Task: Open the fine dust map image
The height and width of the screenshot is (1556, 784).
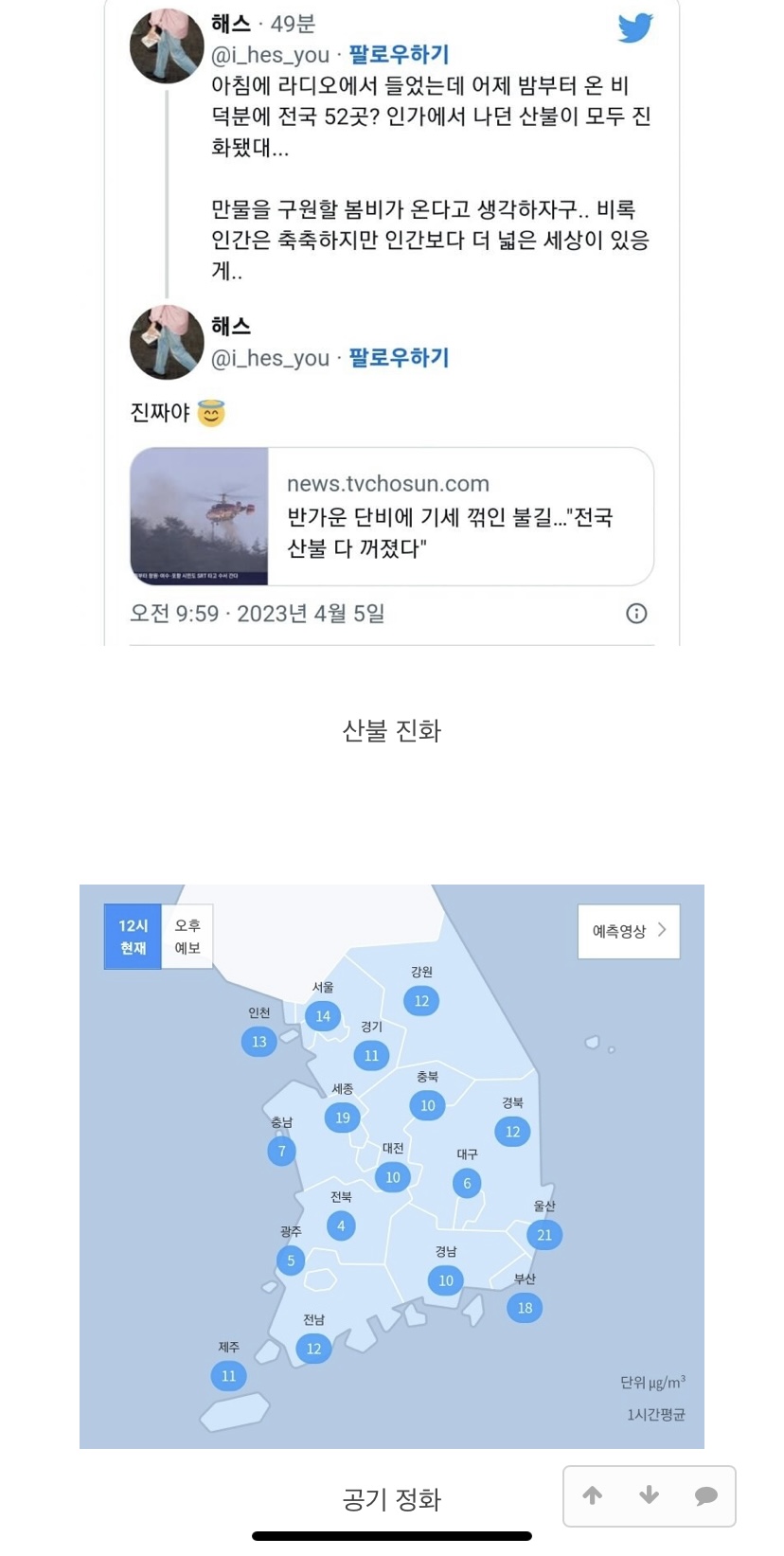Action: pos(392,1166)
